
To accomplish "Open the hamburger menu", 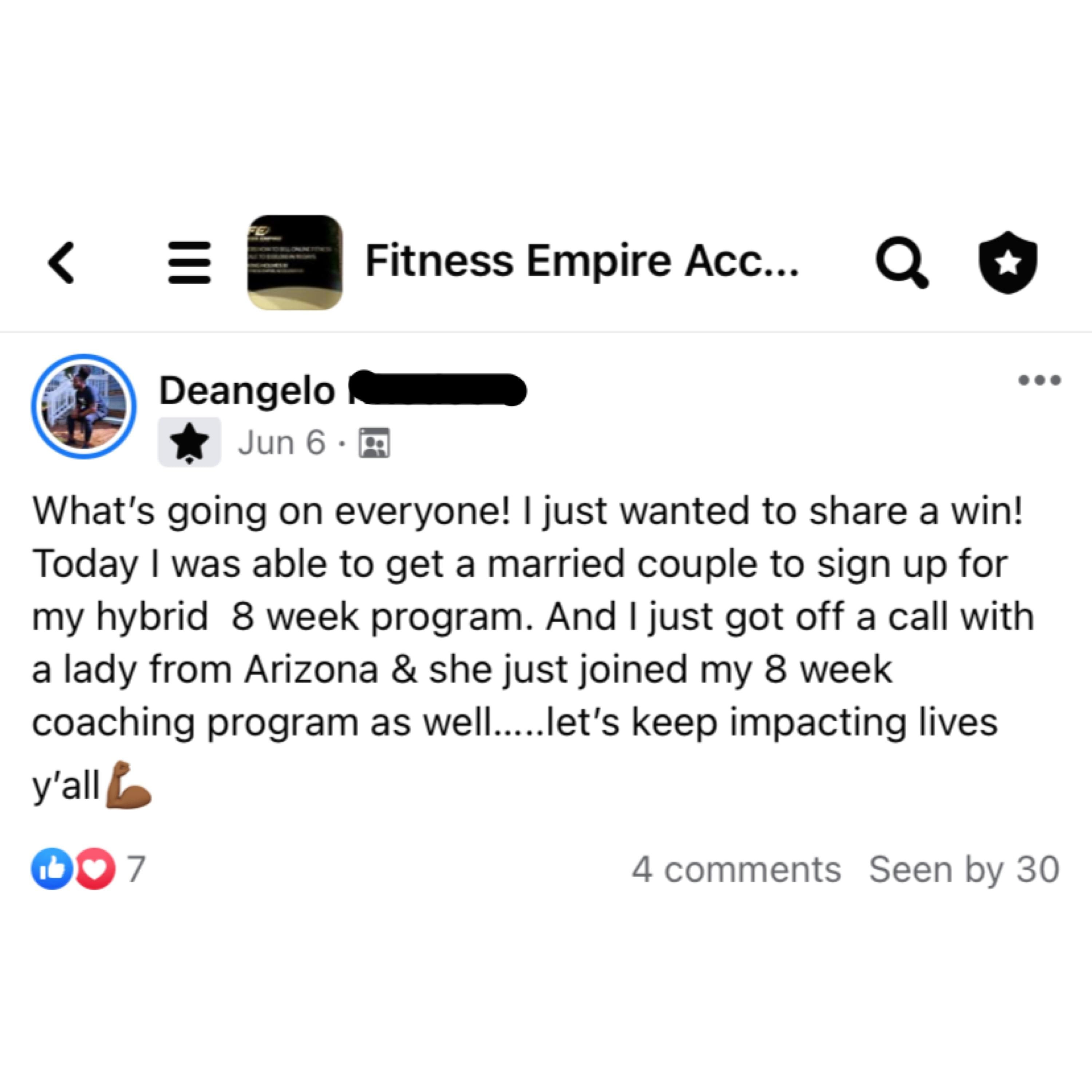I will pos(189,262).
